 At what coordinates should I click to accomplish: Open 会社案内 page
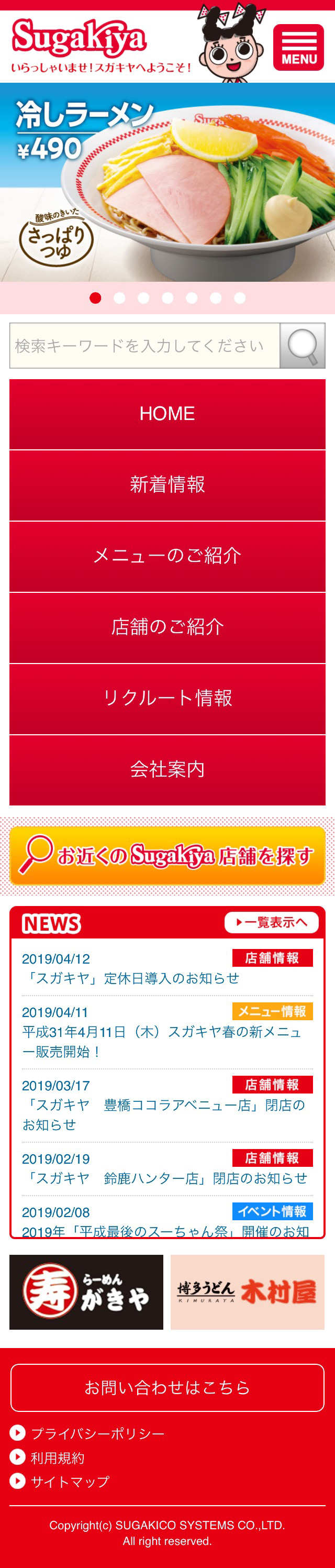[x=167, y=769]
